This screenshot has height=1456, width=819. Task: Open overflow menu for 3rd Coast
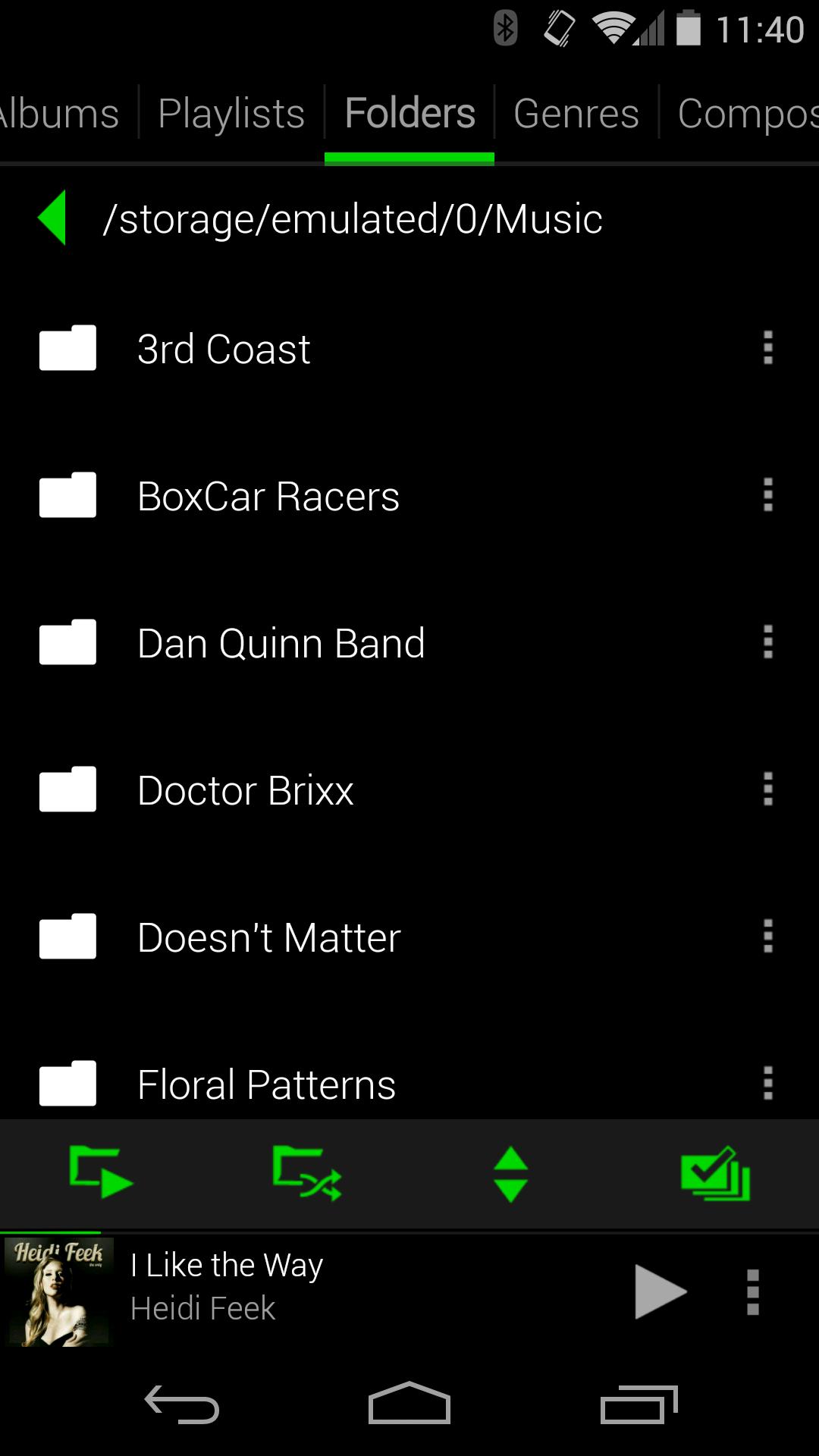[x=768, y=347]
